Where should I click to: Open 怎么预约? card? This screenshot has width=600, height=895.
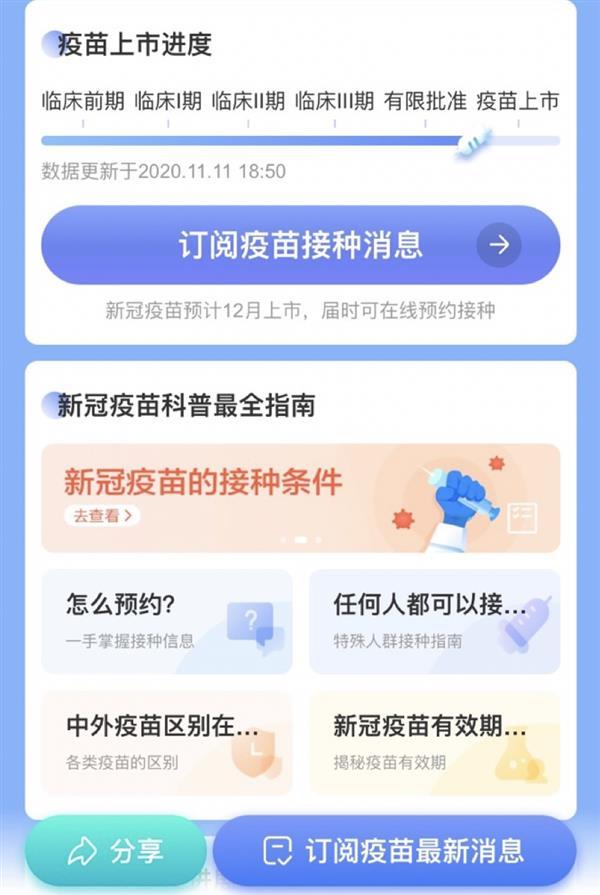[x=166, y=621]
